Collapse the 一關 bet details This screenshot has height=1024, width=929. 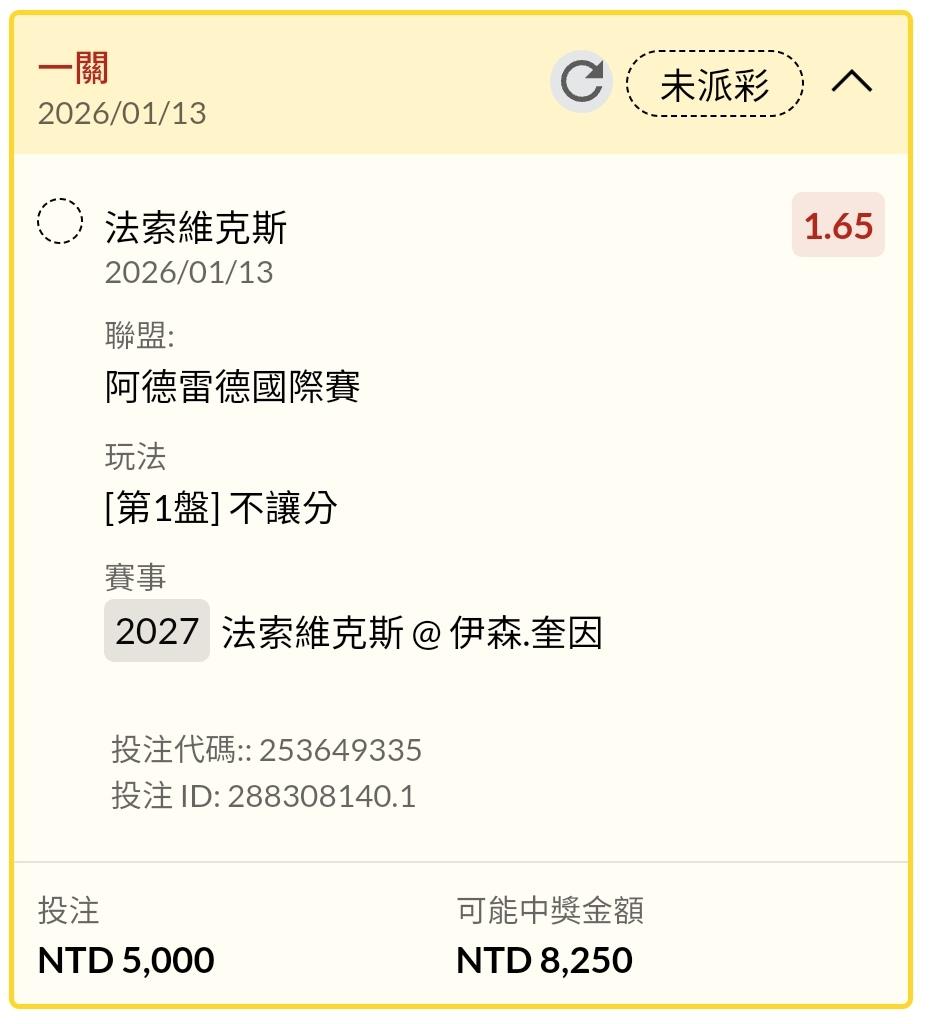click(x=852, y=83)
